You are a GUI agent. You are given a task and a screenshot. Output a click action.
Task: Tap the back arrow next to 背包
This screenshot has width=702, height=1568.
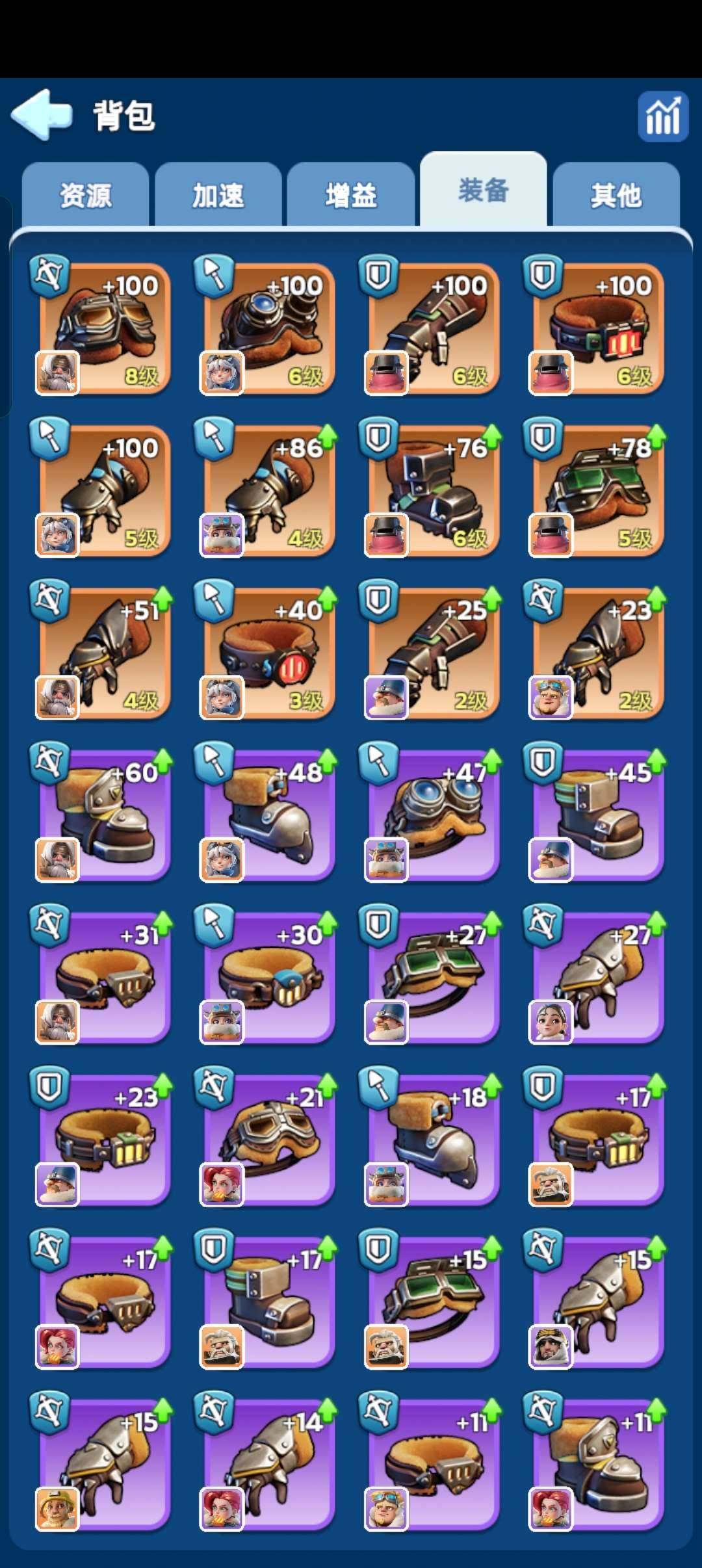[42, 115]
